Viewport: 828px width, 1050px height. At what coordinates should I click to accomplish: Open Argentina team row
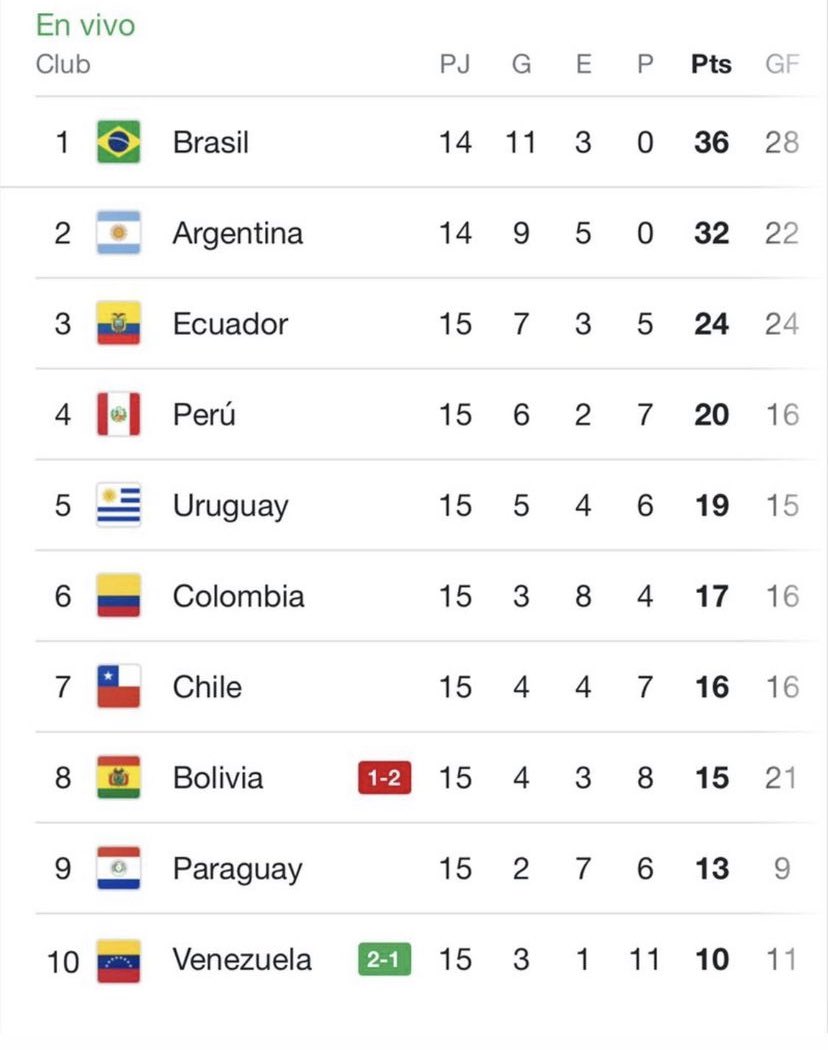[237, 233]
